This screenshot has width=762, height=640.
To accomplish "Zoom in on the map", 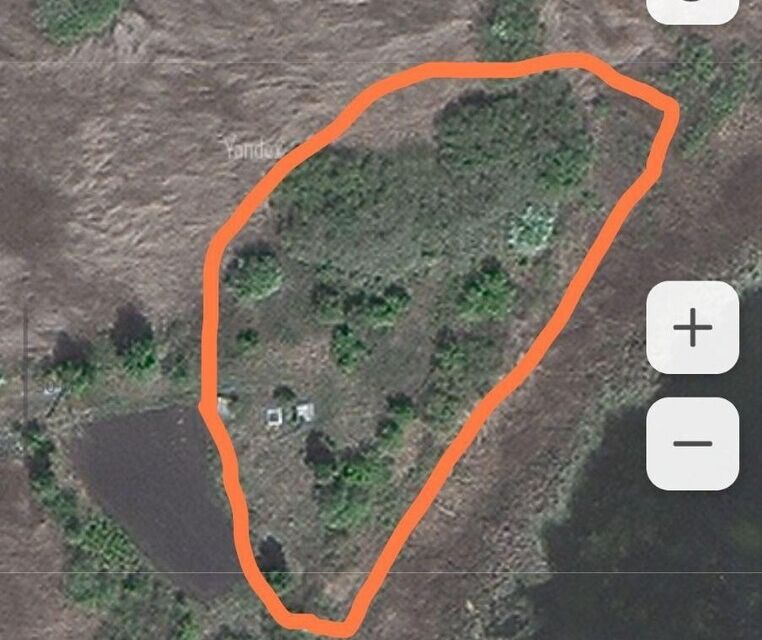I will pos(692,328).
